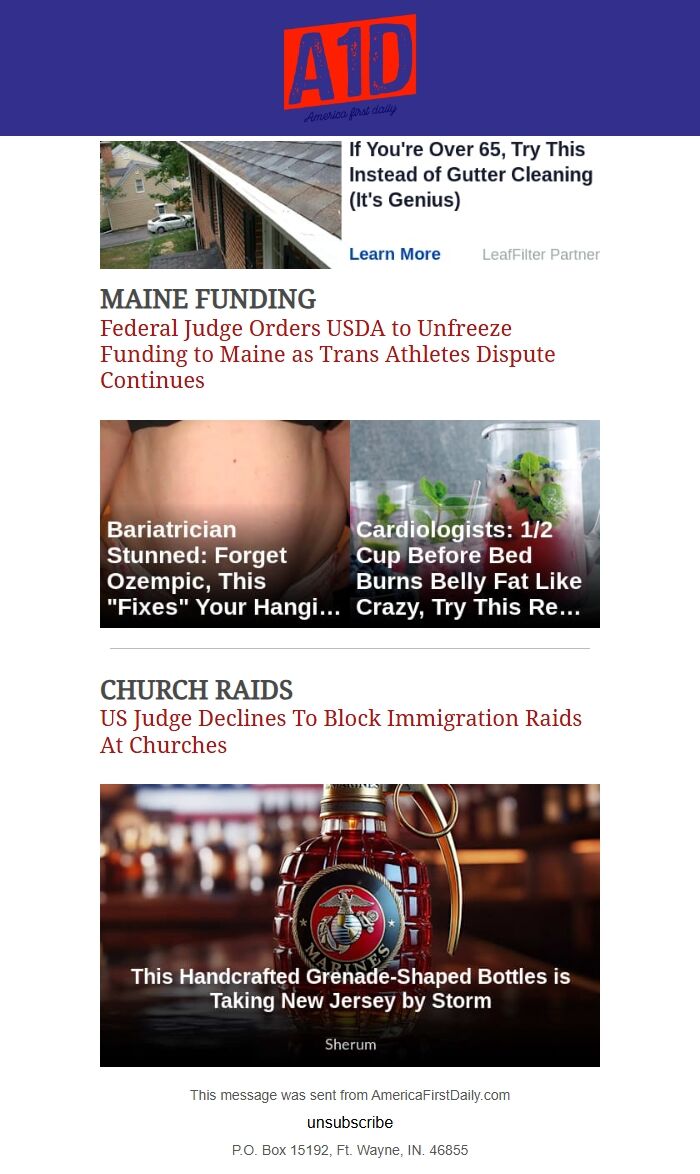700x1174 pixels.
Task: Open the grenade-shaped bottles Sherum ad
Action: pyautogui.click(x=350, y=925)
